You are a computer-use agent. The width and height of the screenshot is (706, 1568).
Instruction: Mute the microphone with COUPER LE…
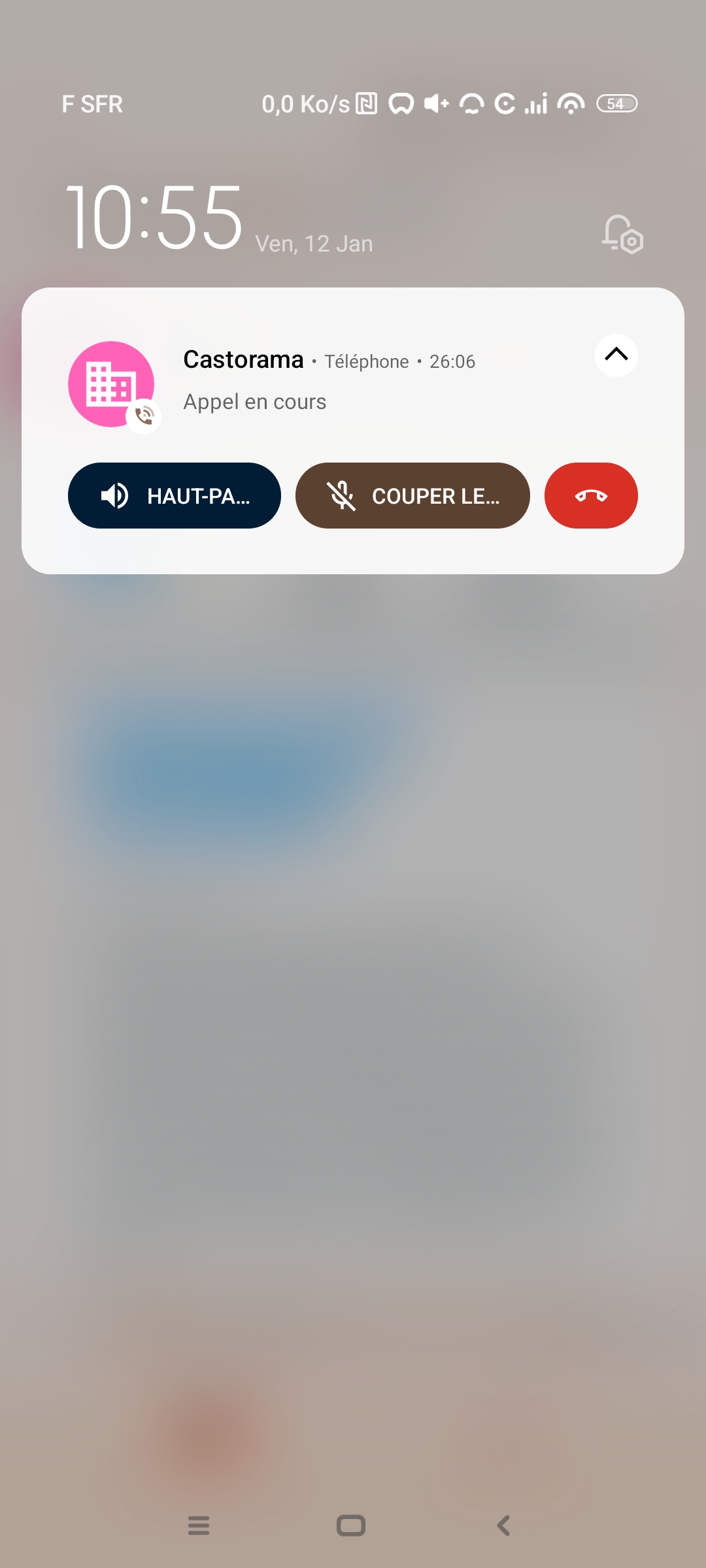(412, 496)
